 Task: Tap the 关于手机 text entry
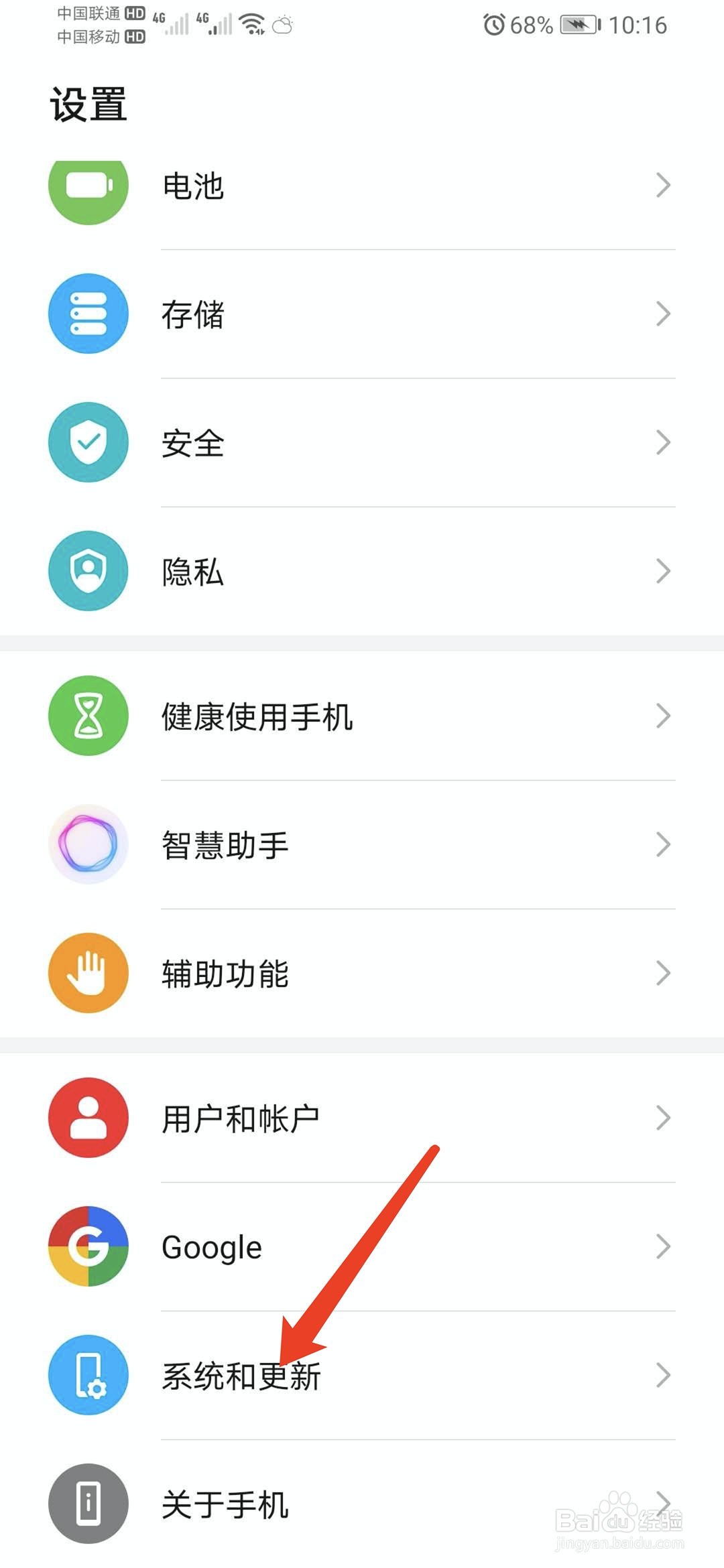pyautogui.click(x=225, y=1504)
